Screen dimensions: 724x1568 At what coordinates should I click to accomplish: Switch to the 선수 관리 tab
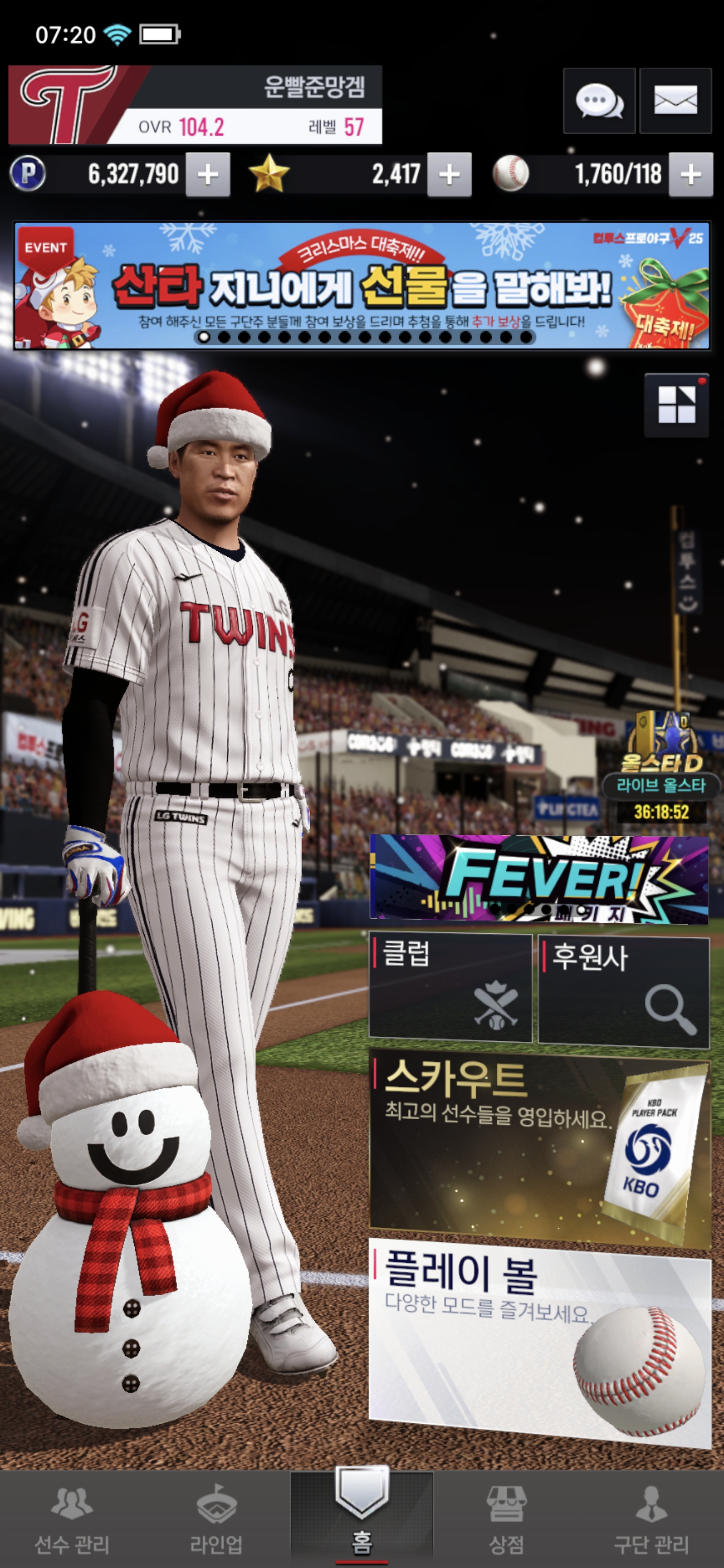[72, 1519]
